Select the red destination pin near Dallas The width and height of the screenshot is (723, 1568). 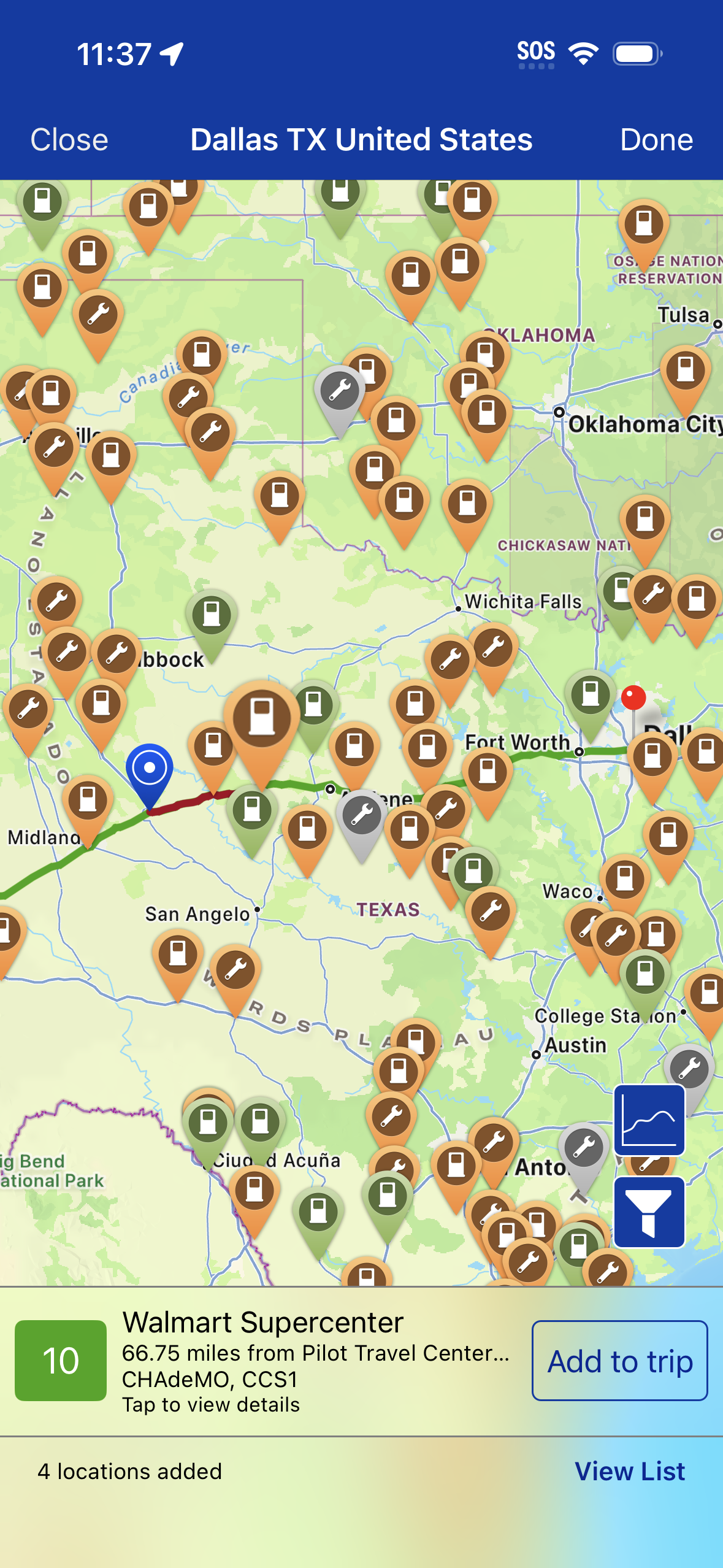633,698
